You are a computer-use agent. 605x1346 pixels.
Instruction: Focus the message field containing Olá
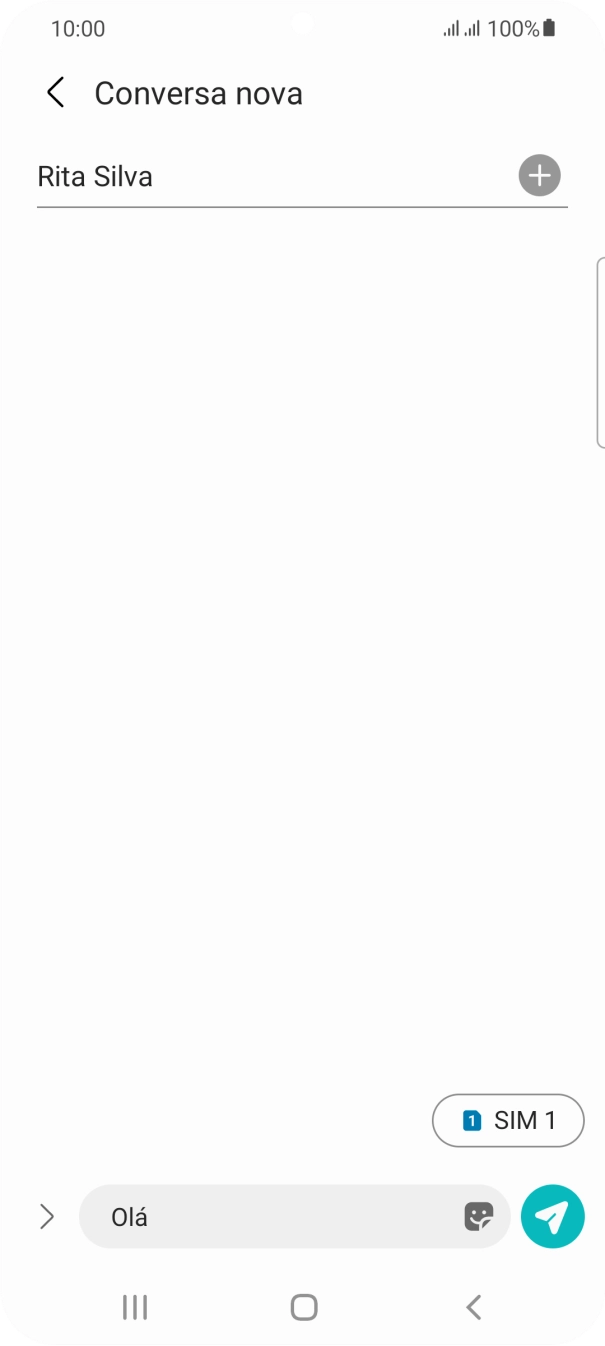[270, 1217]
